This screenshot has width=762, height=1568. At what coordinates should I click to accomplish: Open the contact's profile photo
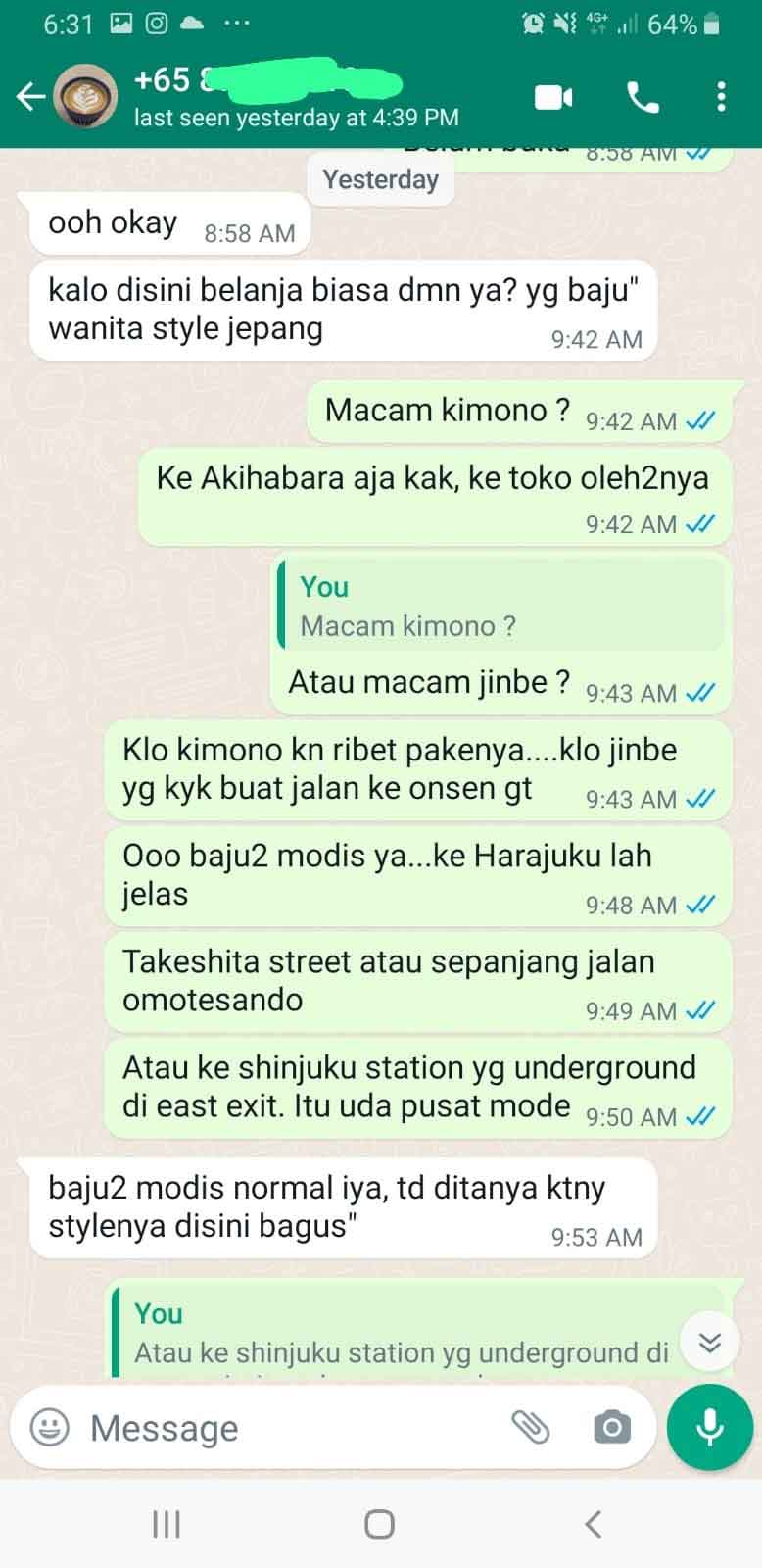(90, 96)
